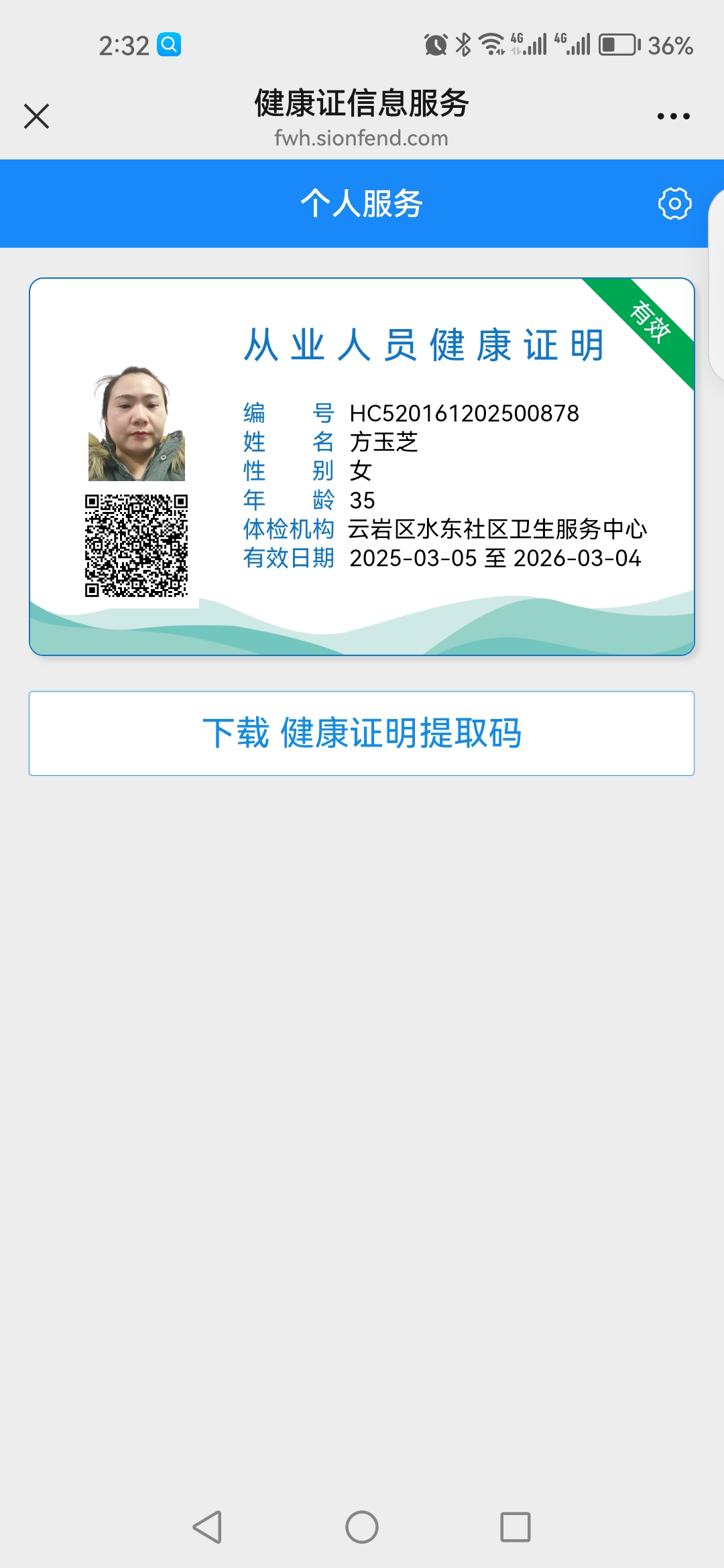724x1568 pixels.
Task: Open the settings gear icon
Action: pos(674,204)
